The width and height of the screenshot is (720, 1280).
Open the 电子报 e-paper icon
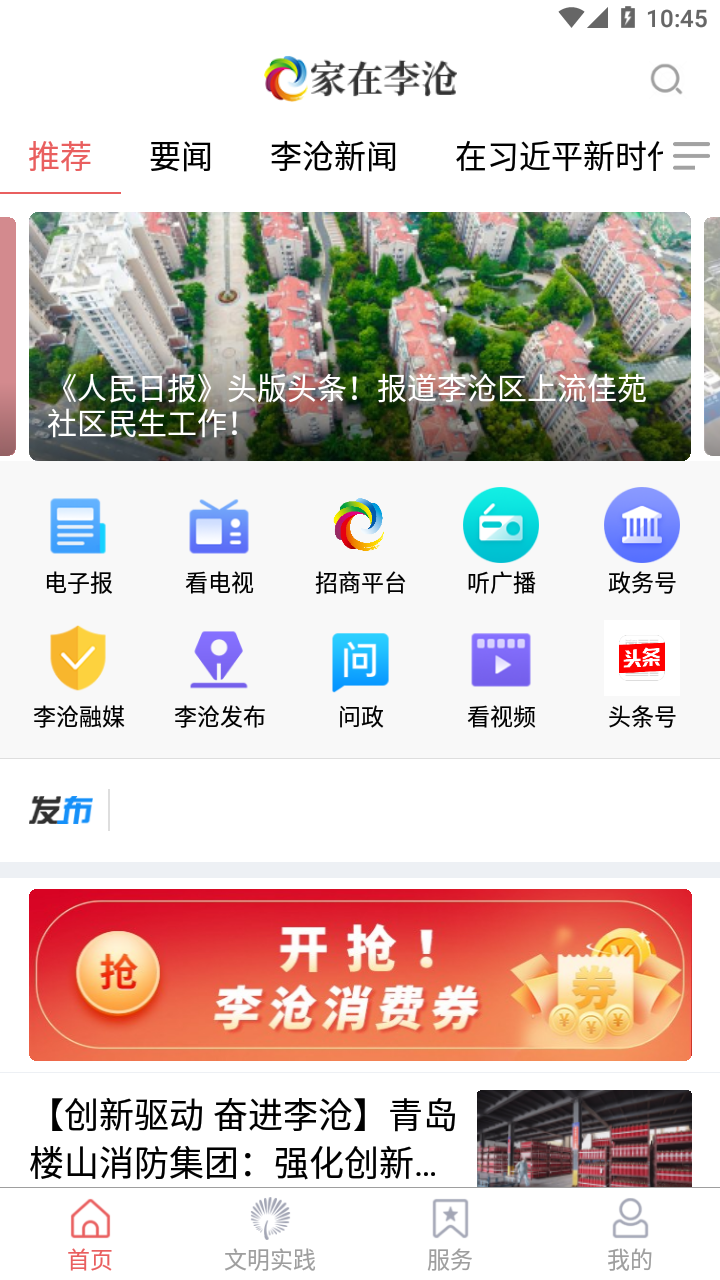click(x=78, y=540)
